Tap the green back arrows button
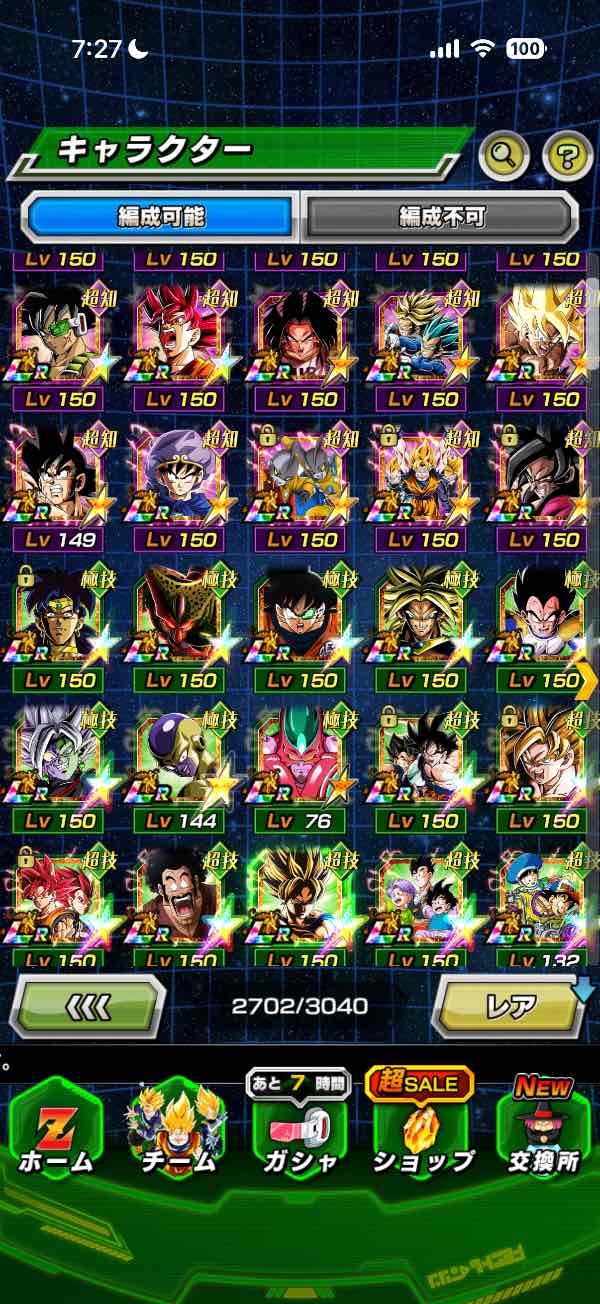Image resolution: width=600 pixels, height=1304 pixels. 87,1006
